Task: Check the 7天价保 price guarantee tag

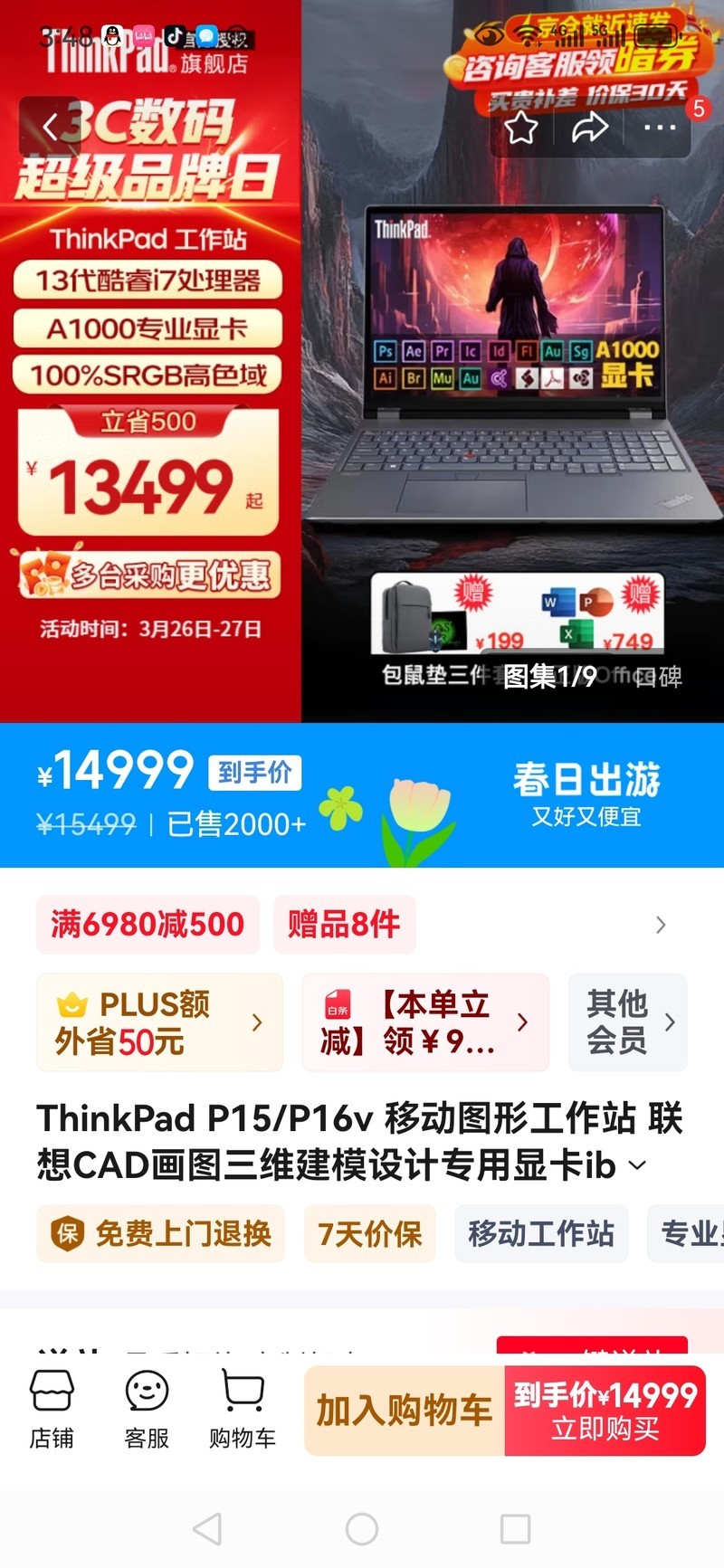Action: 369,1233
